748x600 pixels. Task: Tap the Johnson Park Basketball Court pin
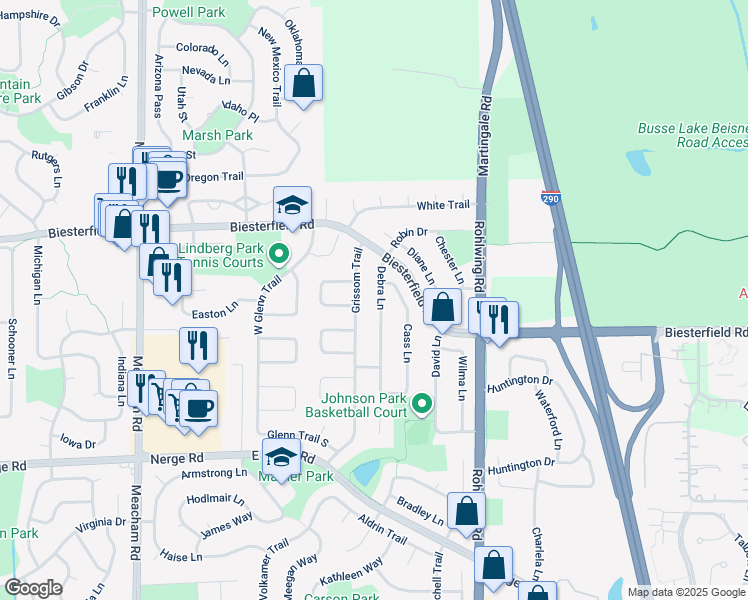tap(422, 404)
